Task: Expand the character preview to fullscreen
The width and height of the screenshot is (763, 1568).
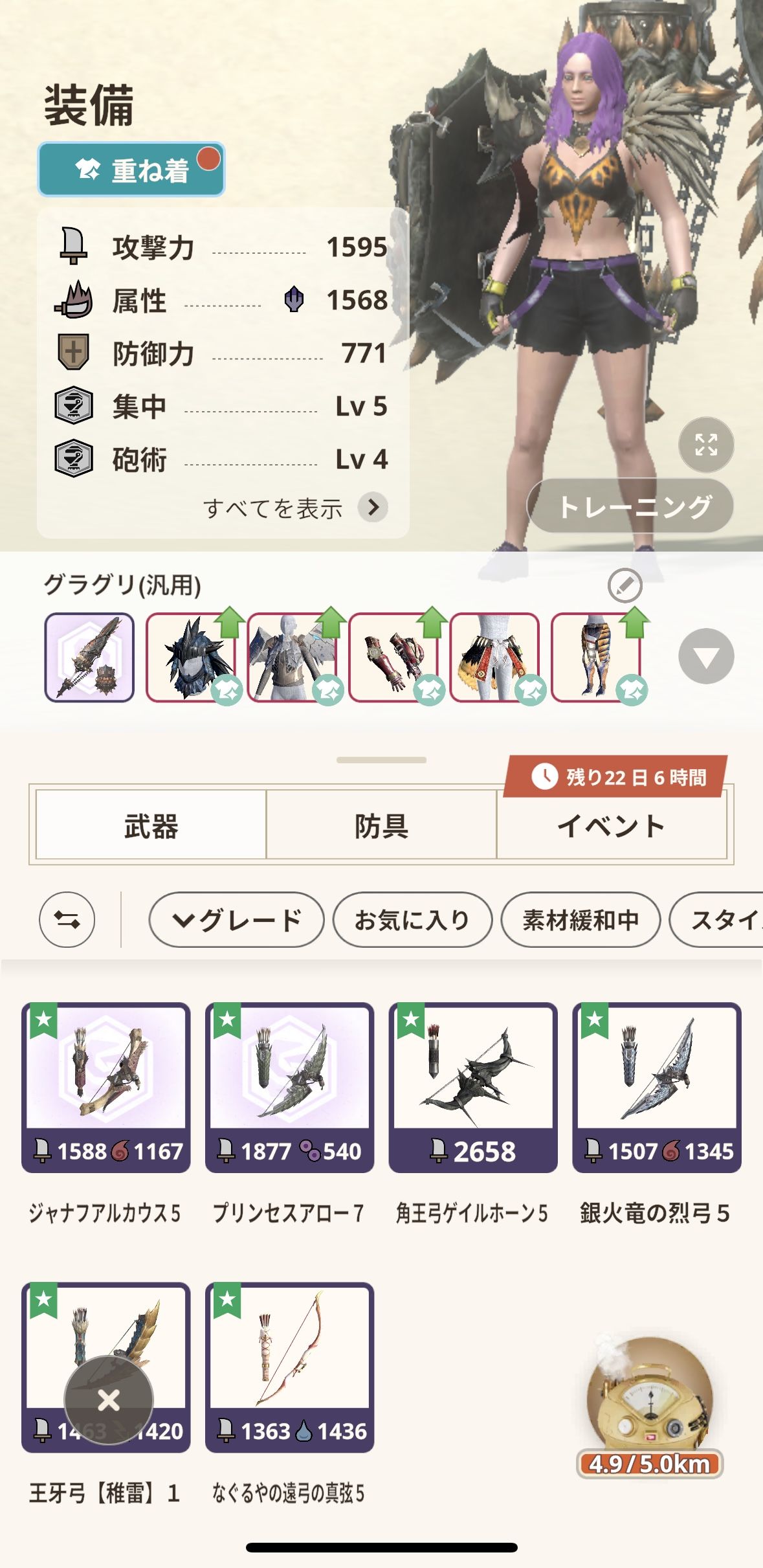Action: coord(705,445)
